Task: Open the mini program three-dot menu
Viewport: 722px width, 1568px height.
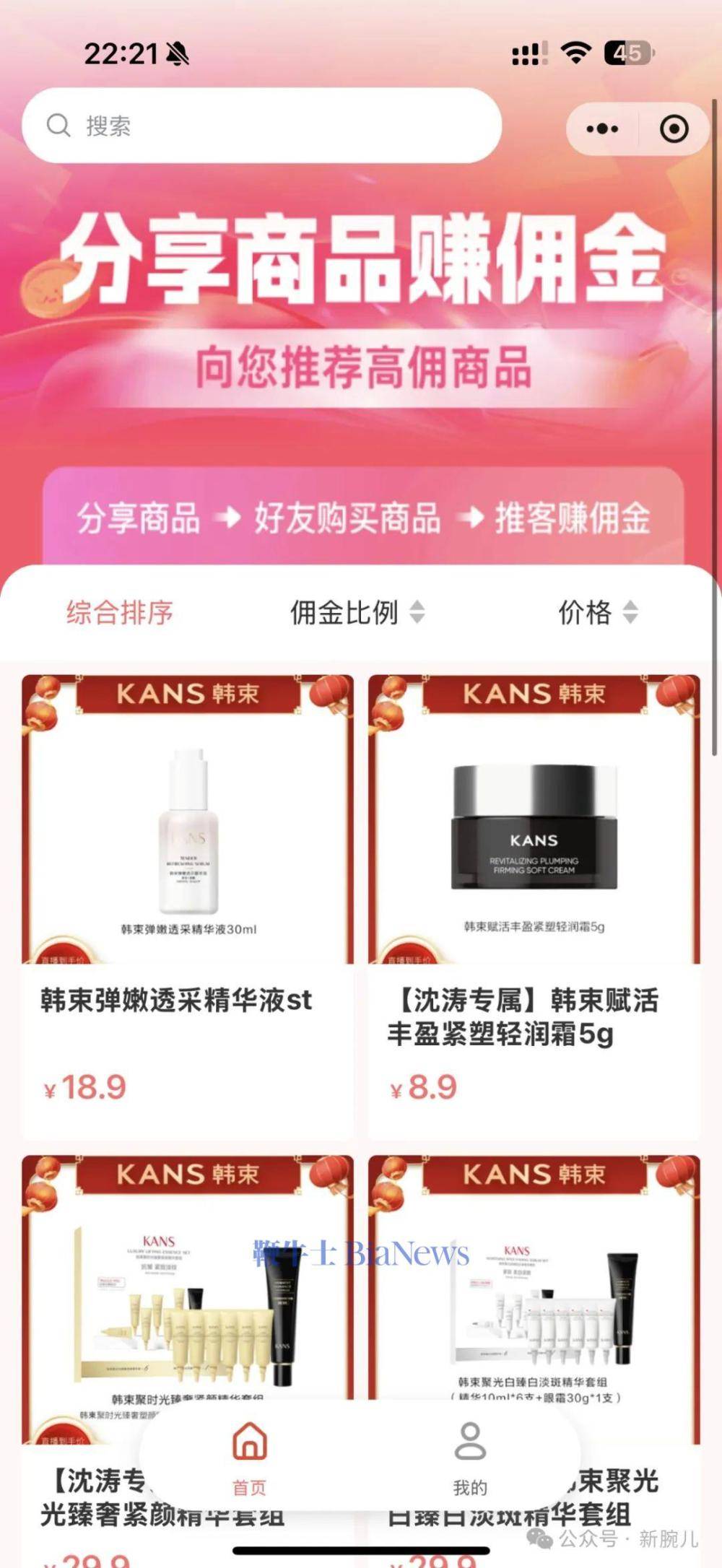Action: coord(602,129)
